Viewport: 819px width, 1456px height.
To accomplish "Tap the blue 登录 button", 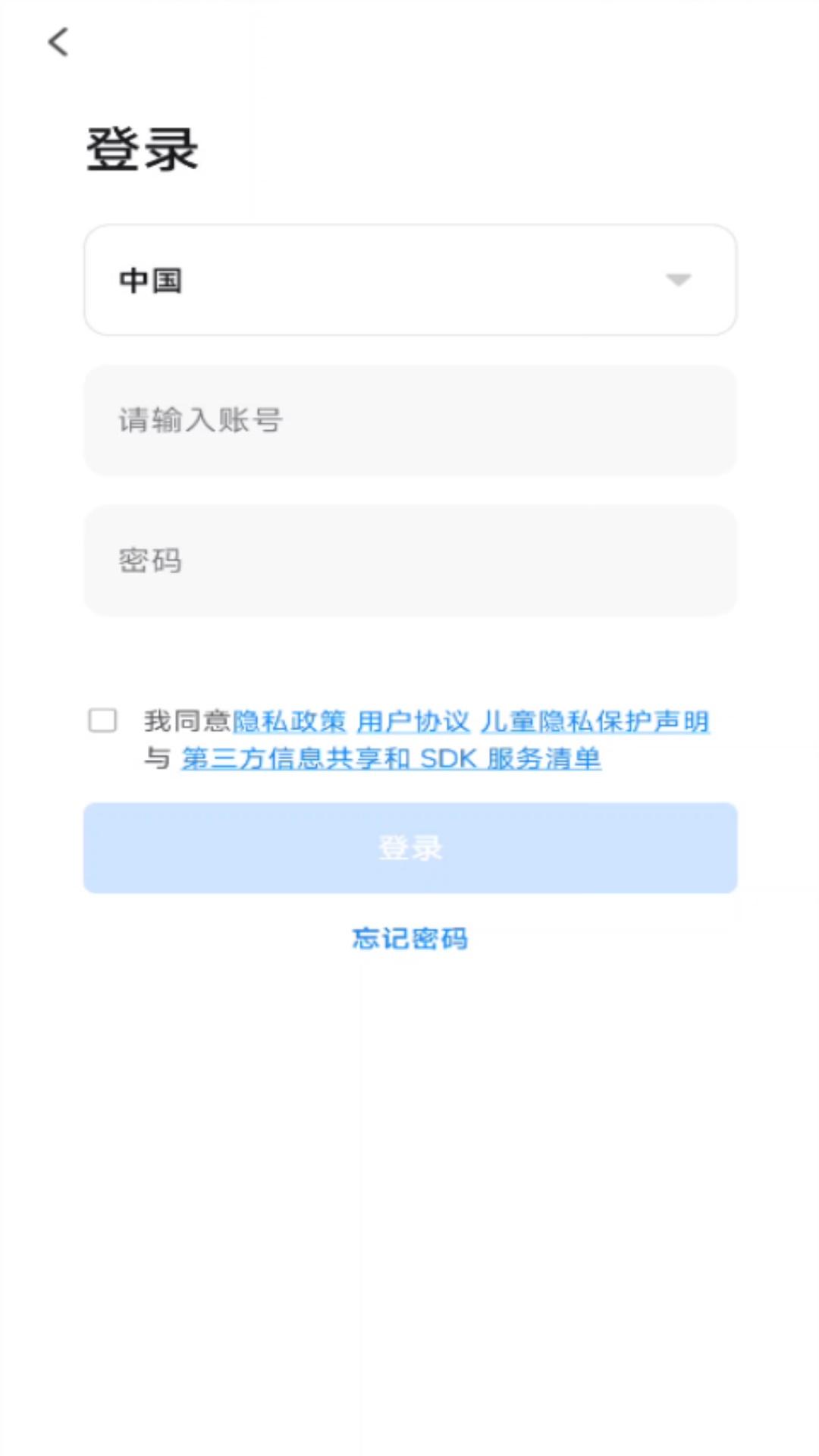I will pyautogui.click(x=409, y=848).
